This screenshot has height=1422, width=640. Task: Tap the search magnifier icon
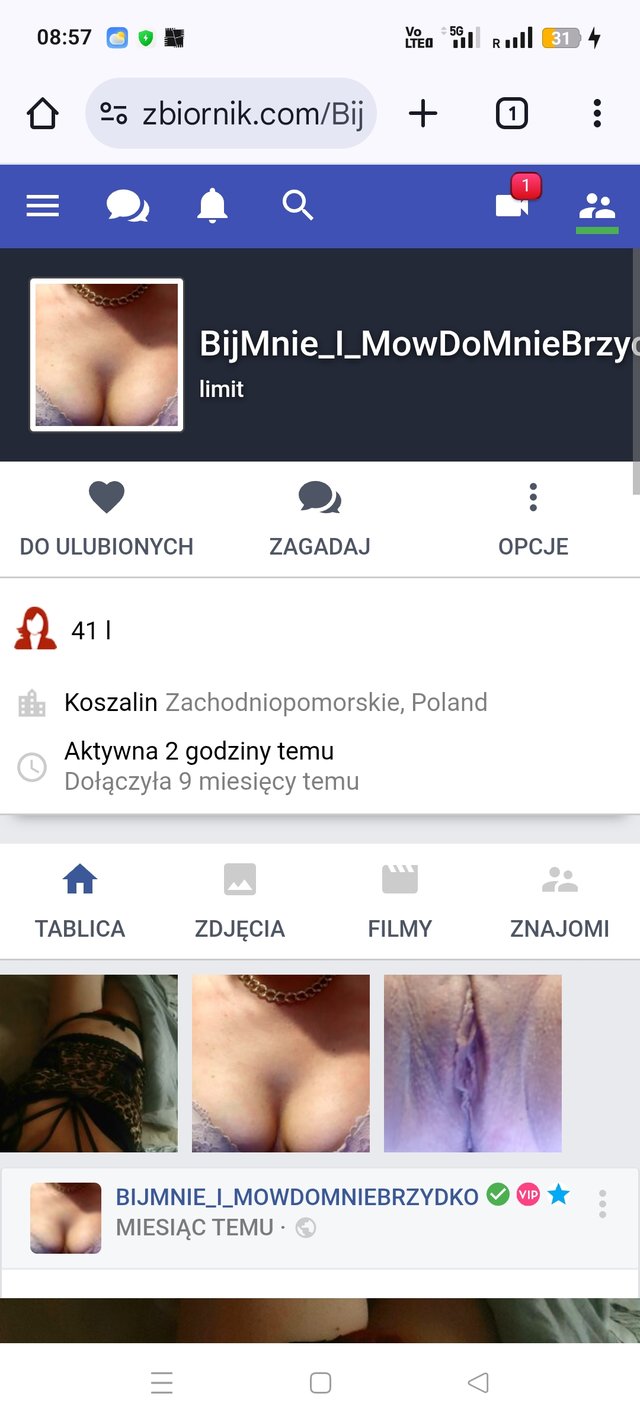click(298, 206)
